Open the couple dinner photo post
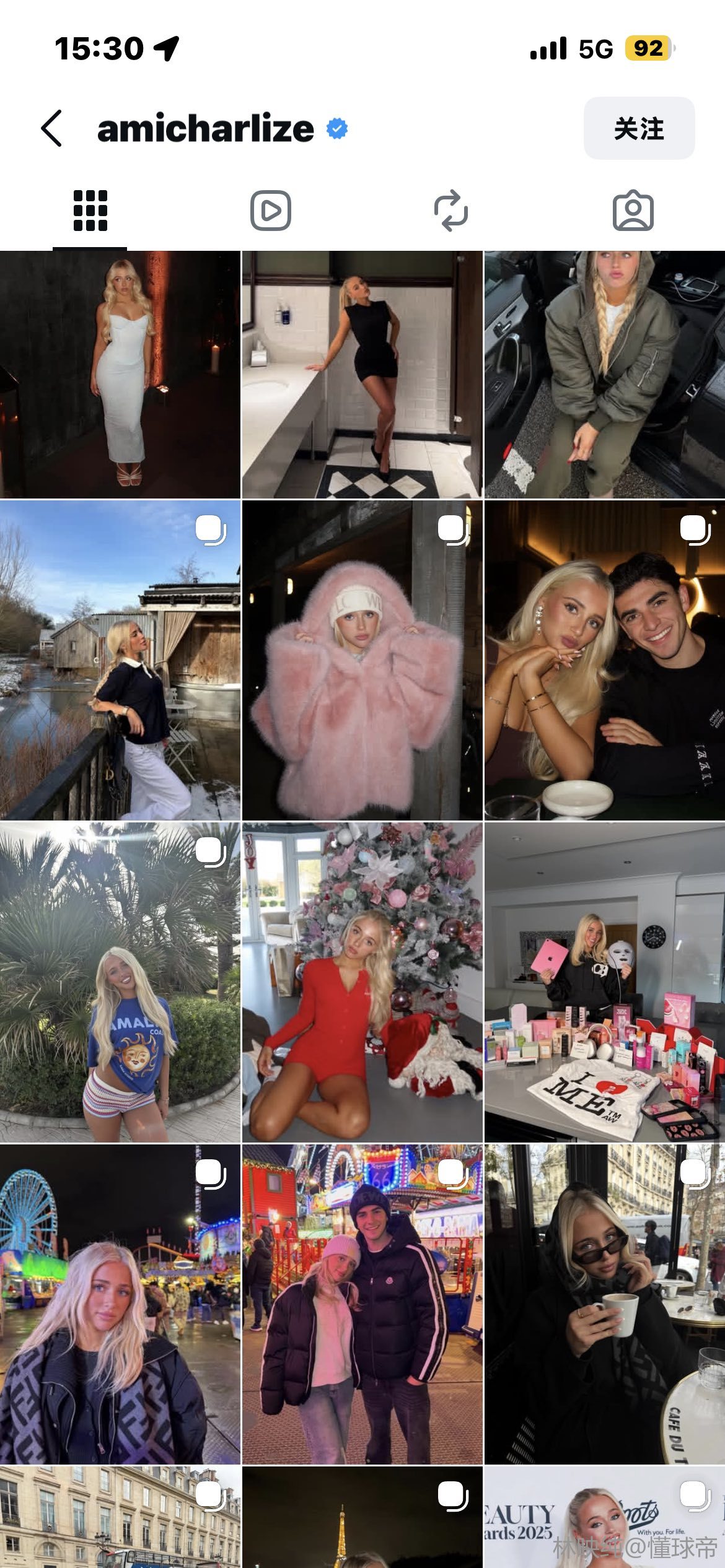The width and height of the screenshot is (725, 1568). pyautogui.click(x=605, y=660)
